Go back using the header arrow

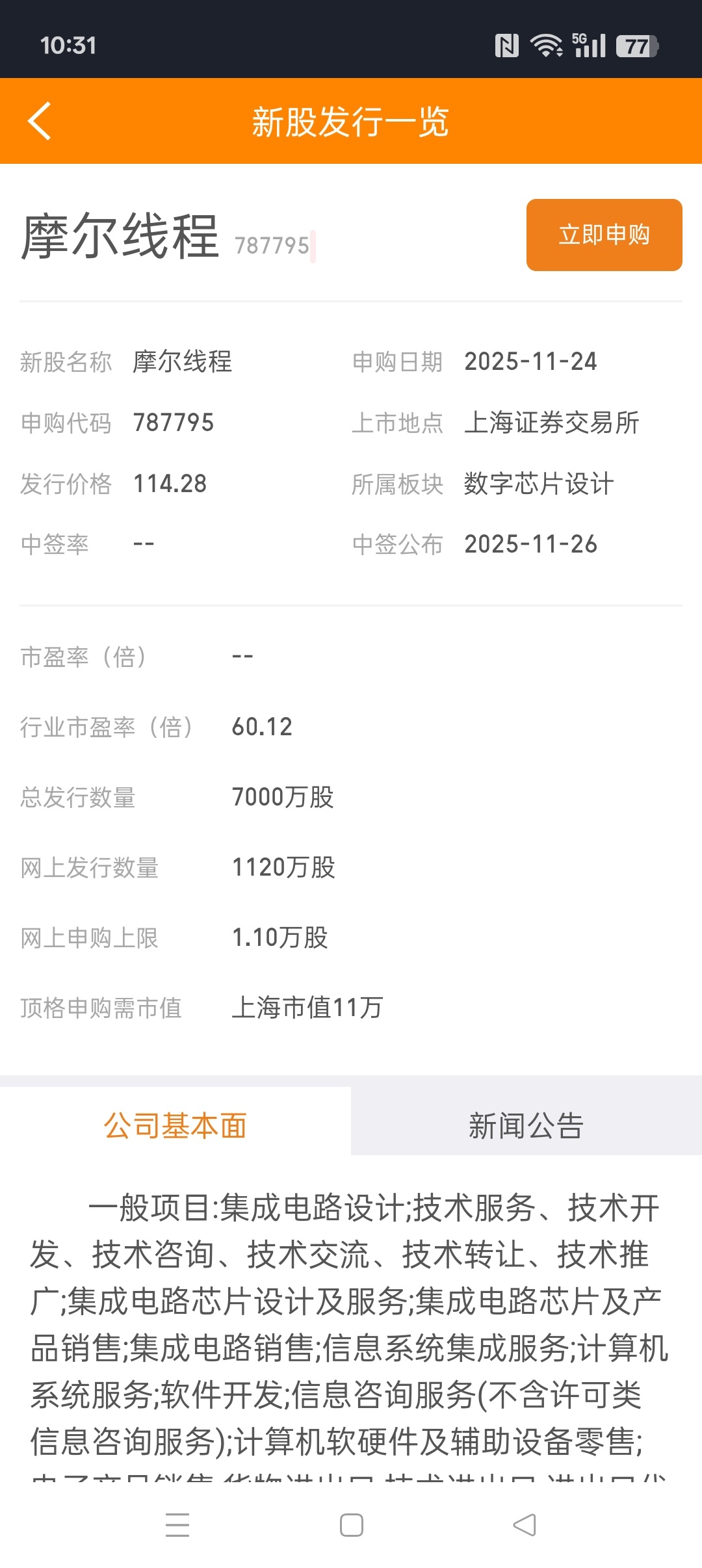[40, 121]
